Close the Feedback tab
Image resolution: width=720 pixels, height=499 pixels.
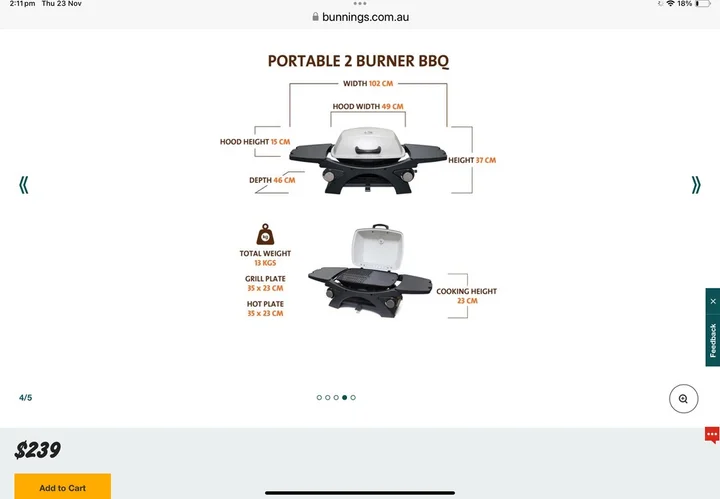pyautogui.click(x=713, y=300)
